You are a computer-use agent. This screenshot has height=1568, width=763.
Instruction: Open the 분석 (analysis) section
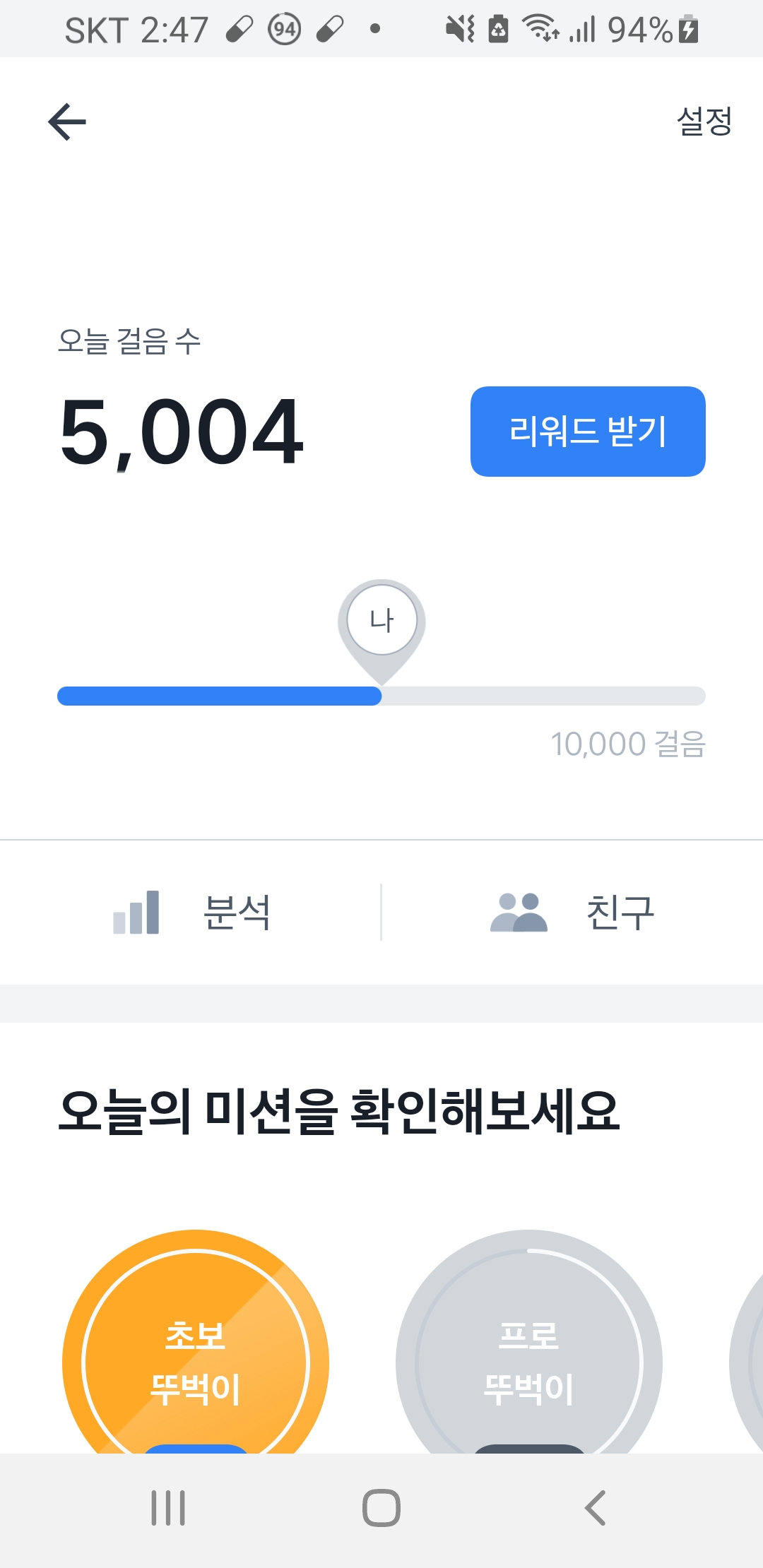point(191,912)
